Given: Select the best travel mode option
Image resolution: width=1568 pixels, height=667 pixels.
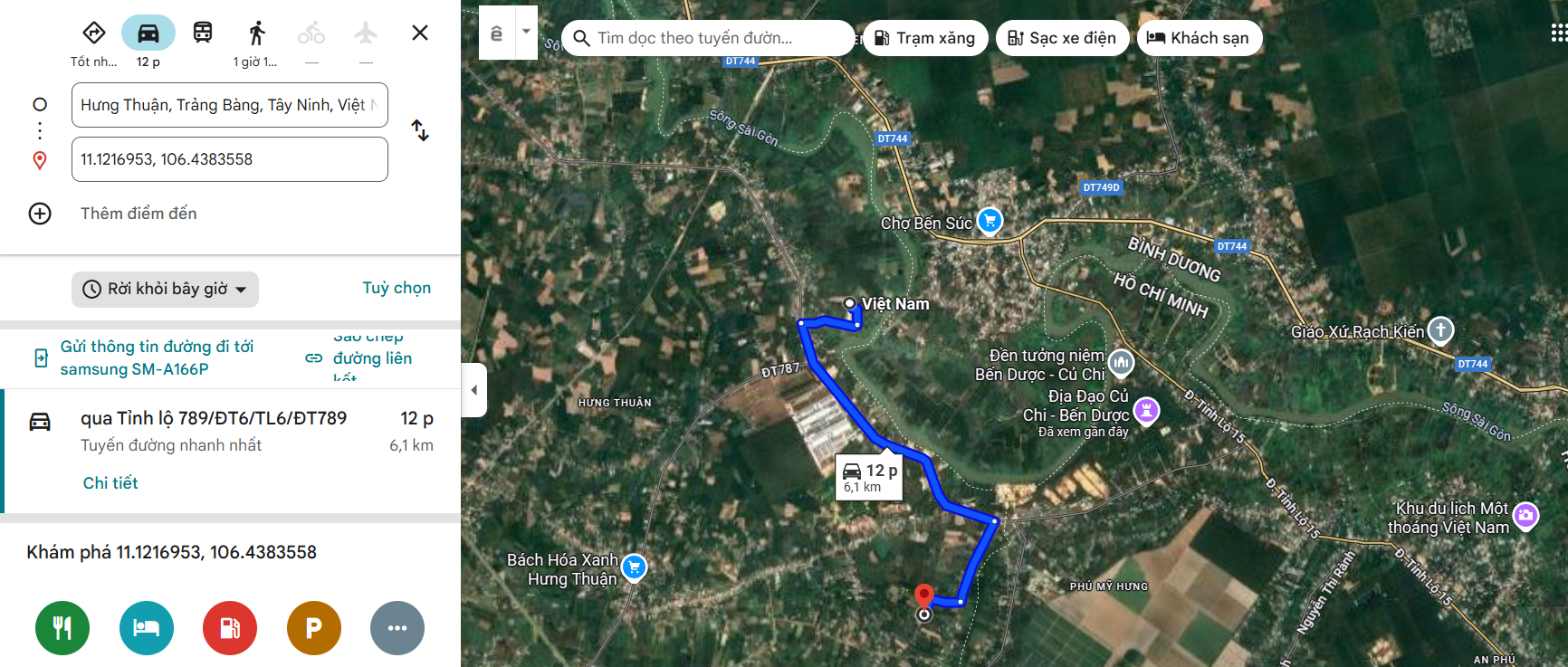Looking at the screenshot, I should 94,33.
